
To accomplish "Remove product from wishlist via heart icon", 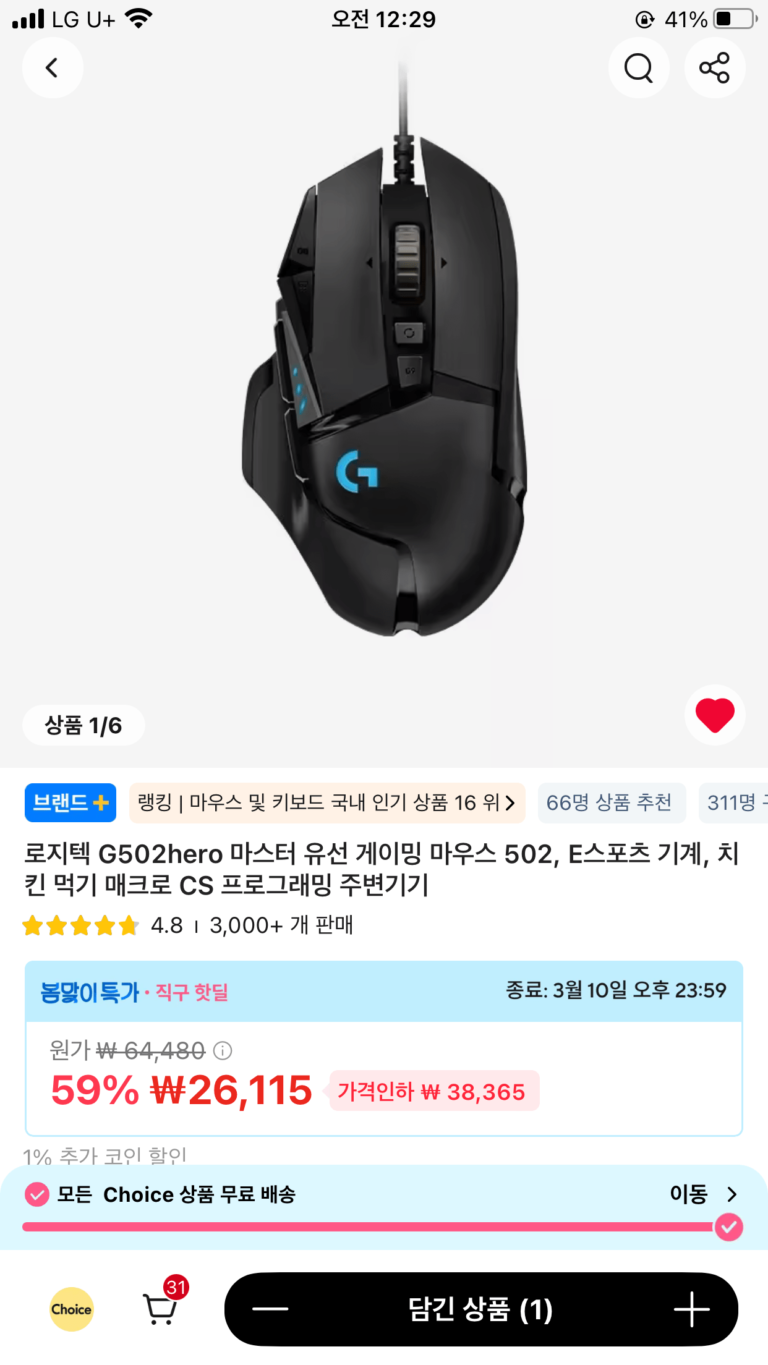I will tap(714, 715).
